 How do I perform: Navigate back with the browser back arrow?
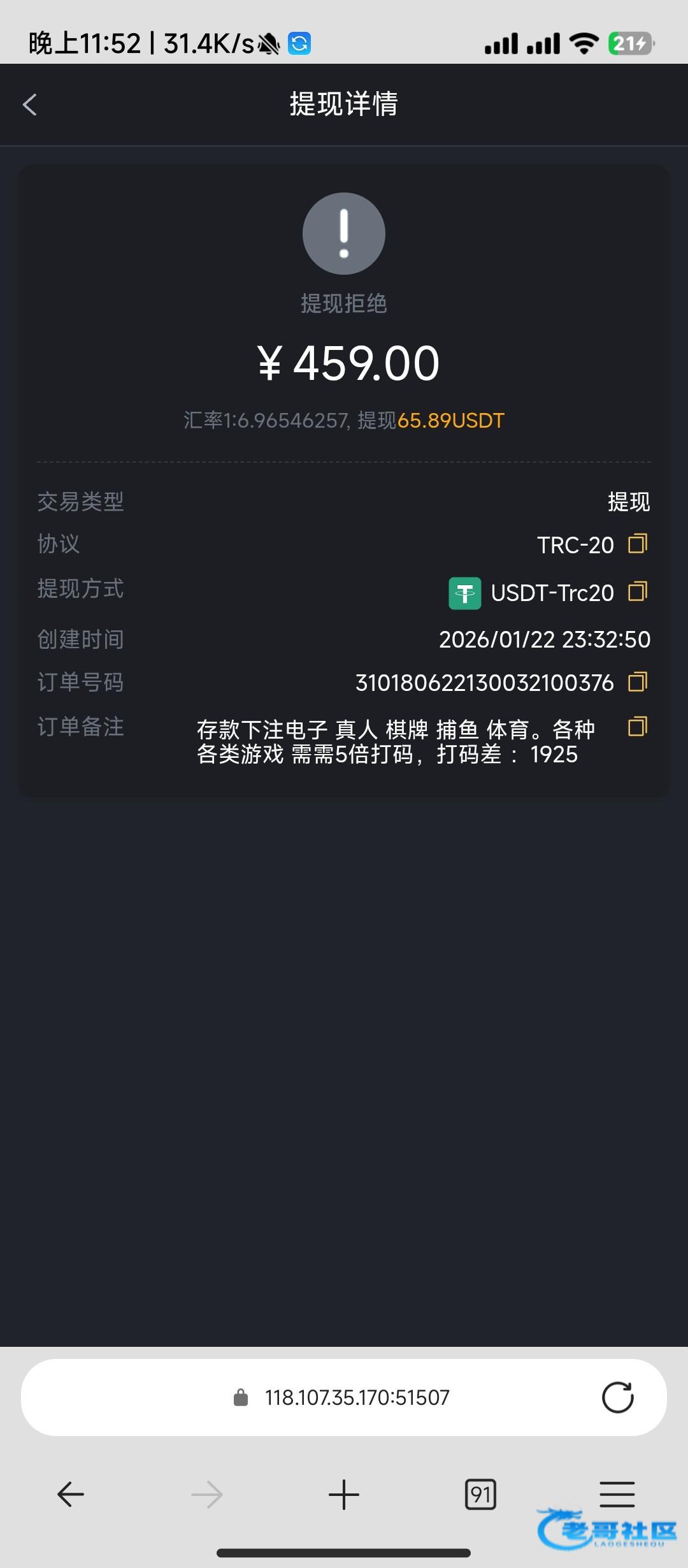point(71,1494)
